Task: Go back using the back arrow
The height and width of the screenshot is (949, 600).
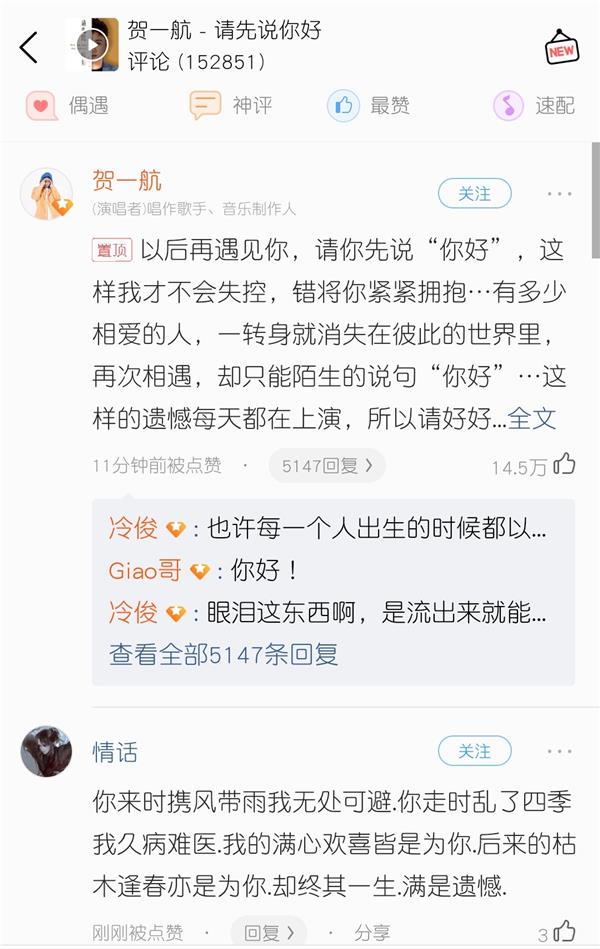Action: tap(29, 46)
